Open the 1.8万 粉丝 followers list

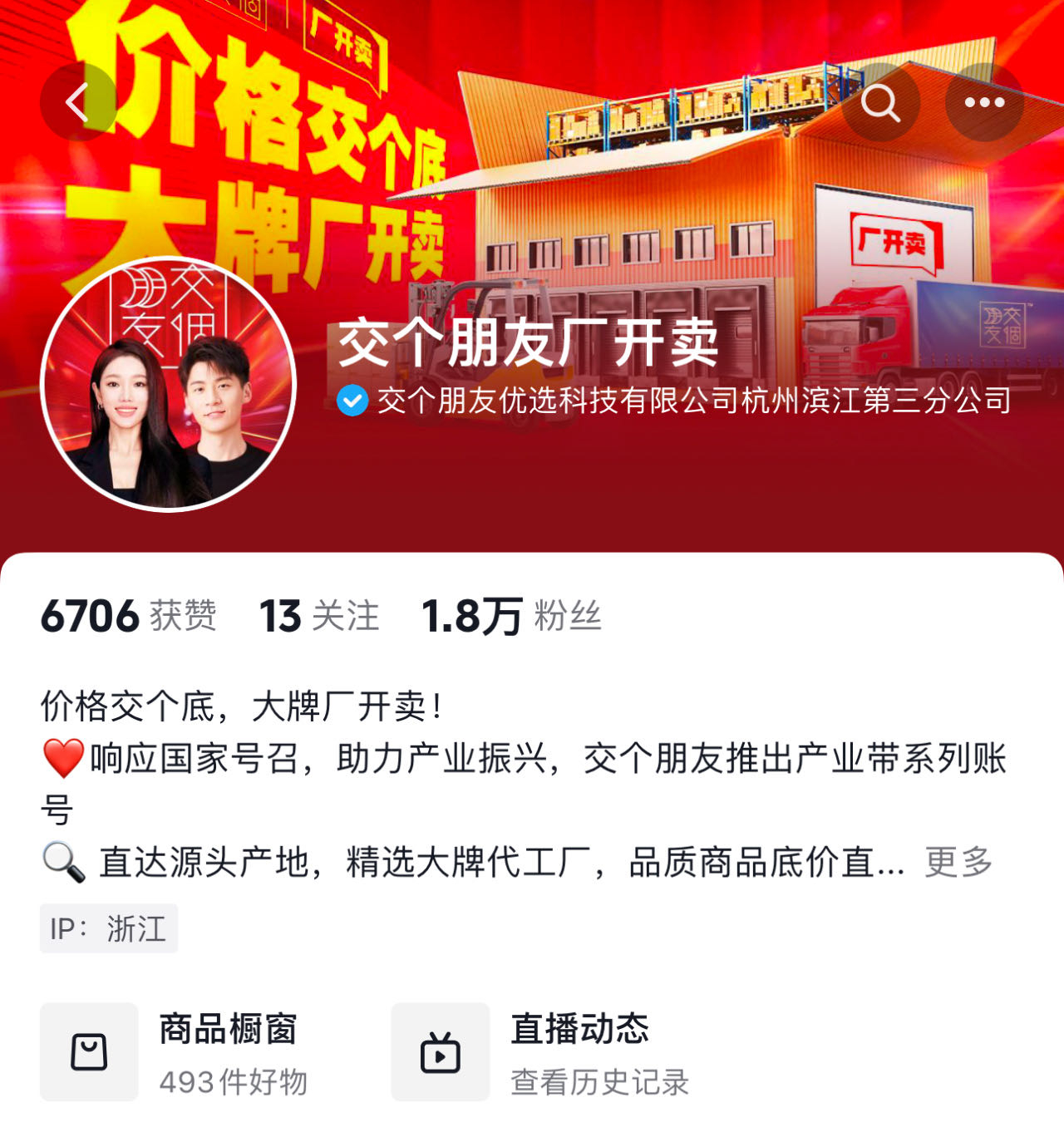(x=511, y=616)
